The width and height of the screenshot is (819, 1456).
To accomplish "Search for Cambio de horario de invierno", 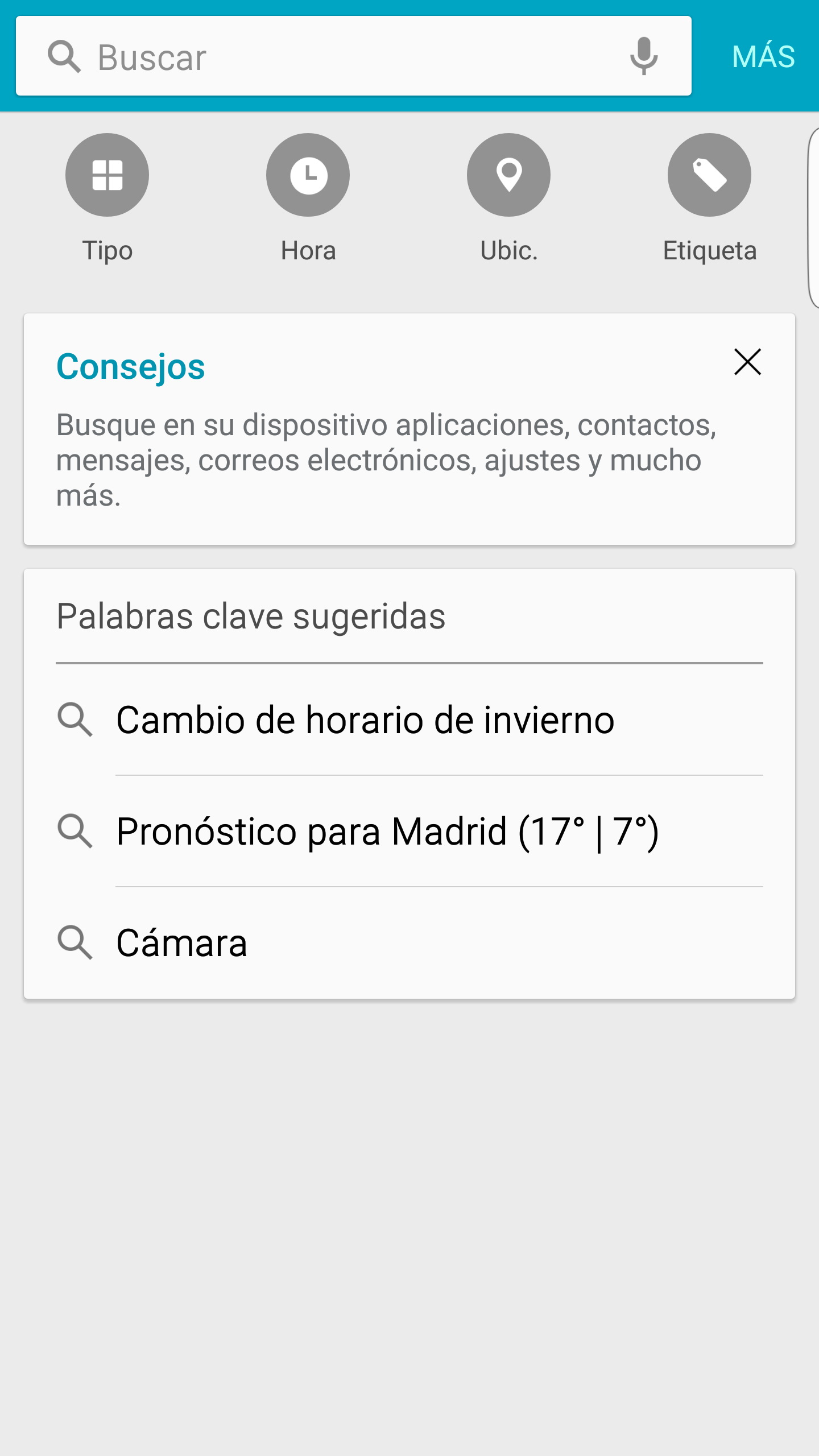I will (365, 720).
